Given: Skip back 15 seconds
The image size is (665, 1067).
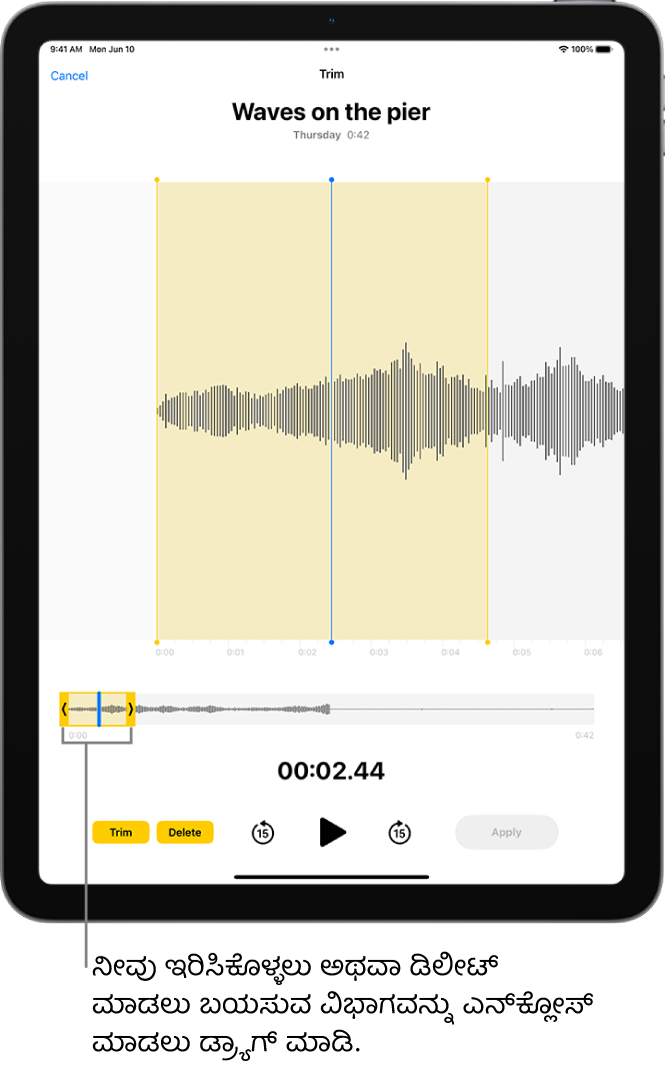Looking at the screenshot, I should [x=263, y=832].
